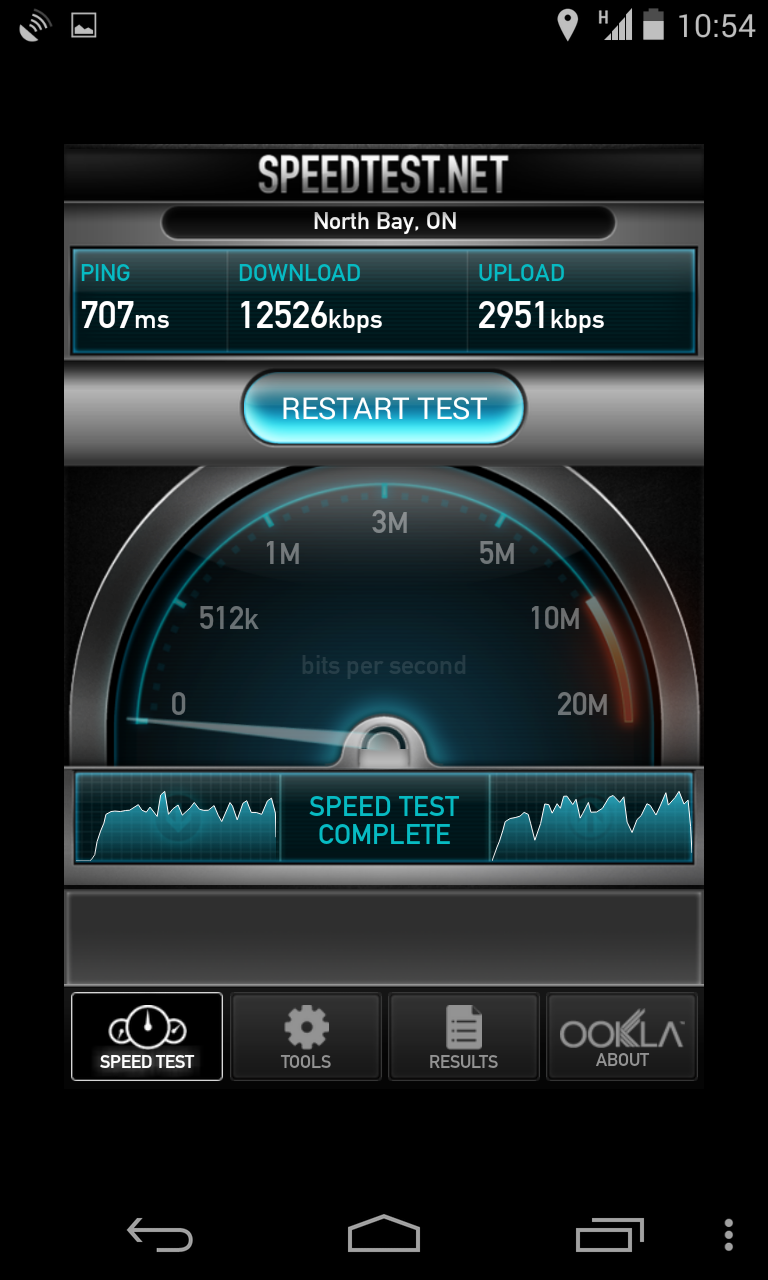Open the Results tab

(x=463, y=1036)
